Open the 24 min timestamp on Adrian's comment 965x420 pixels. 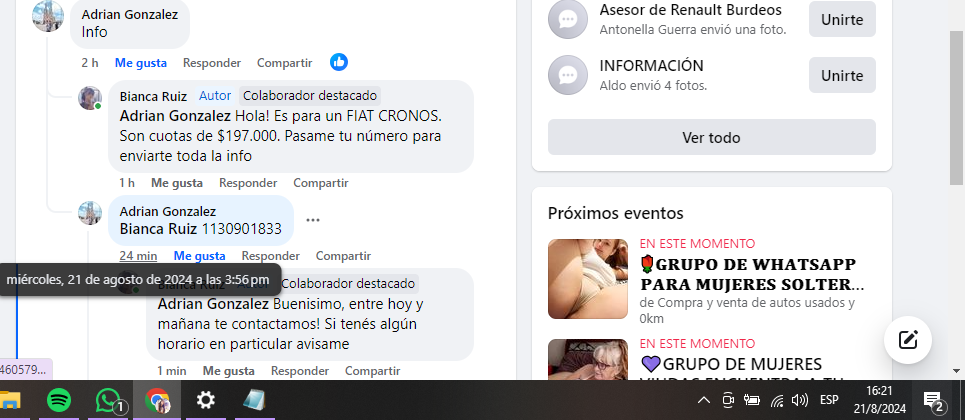(138, 256)
